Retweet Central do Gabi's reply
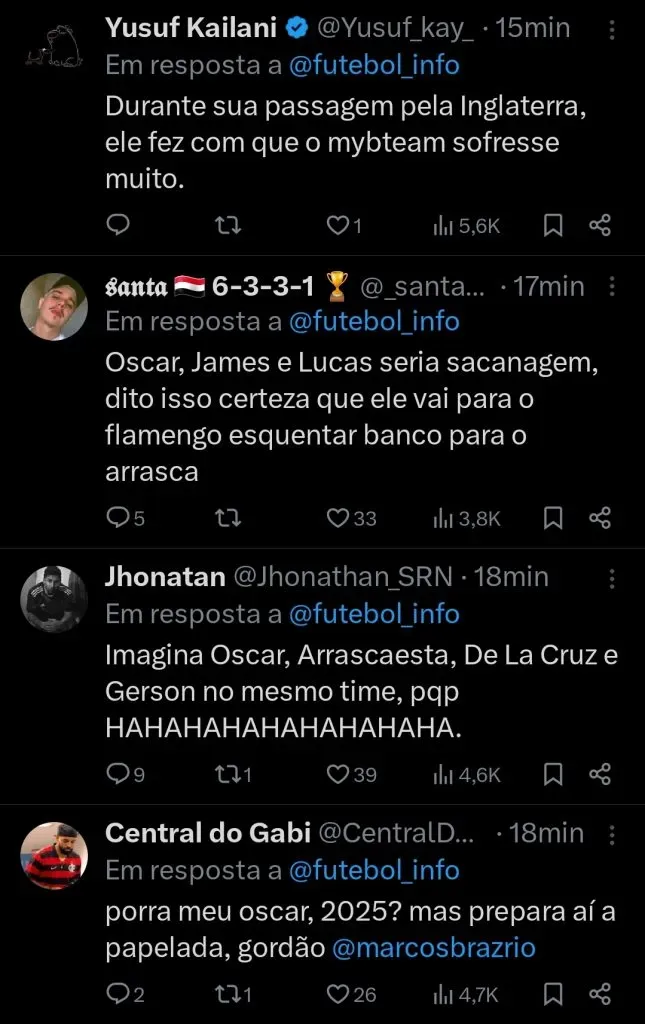The height and width of the screenshot is (1024, 645). pyautogui.click(x=228, y=994)
